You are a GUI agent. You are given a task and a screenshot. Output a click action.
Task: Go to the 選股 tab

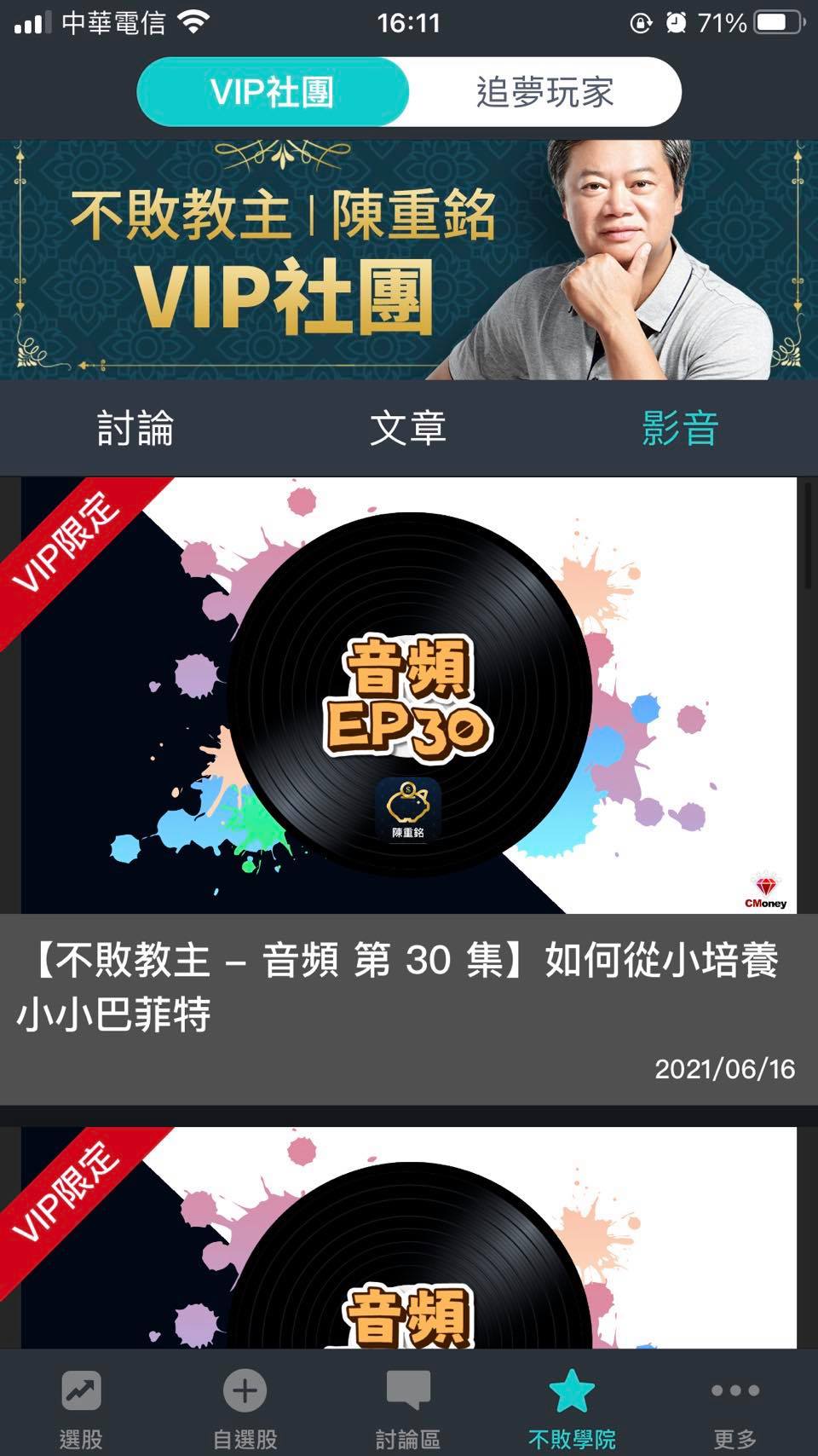click(82, 1407)
